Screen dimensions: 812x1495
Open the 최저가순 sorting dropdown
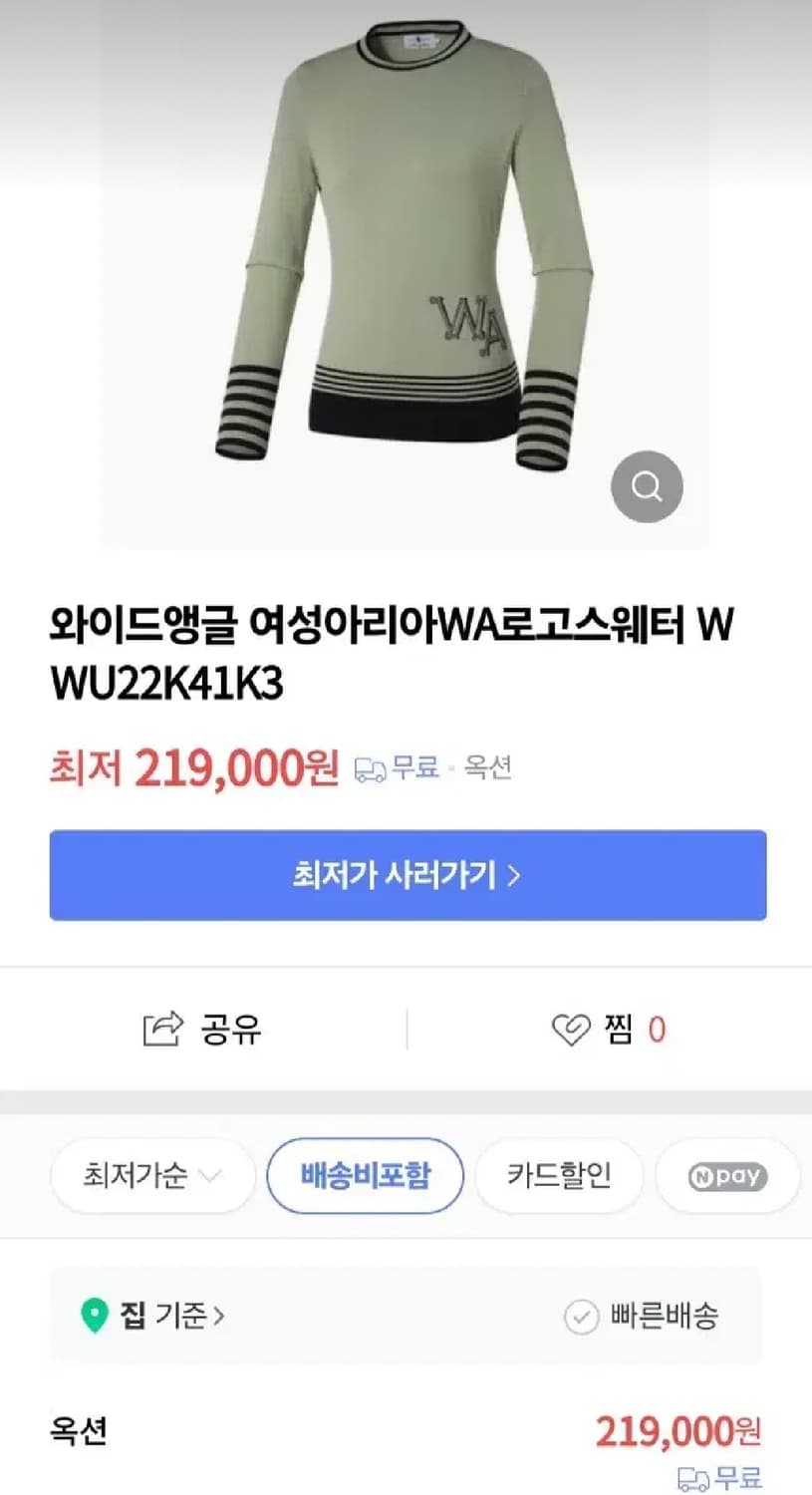pos(150,1176)
